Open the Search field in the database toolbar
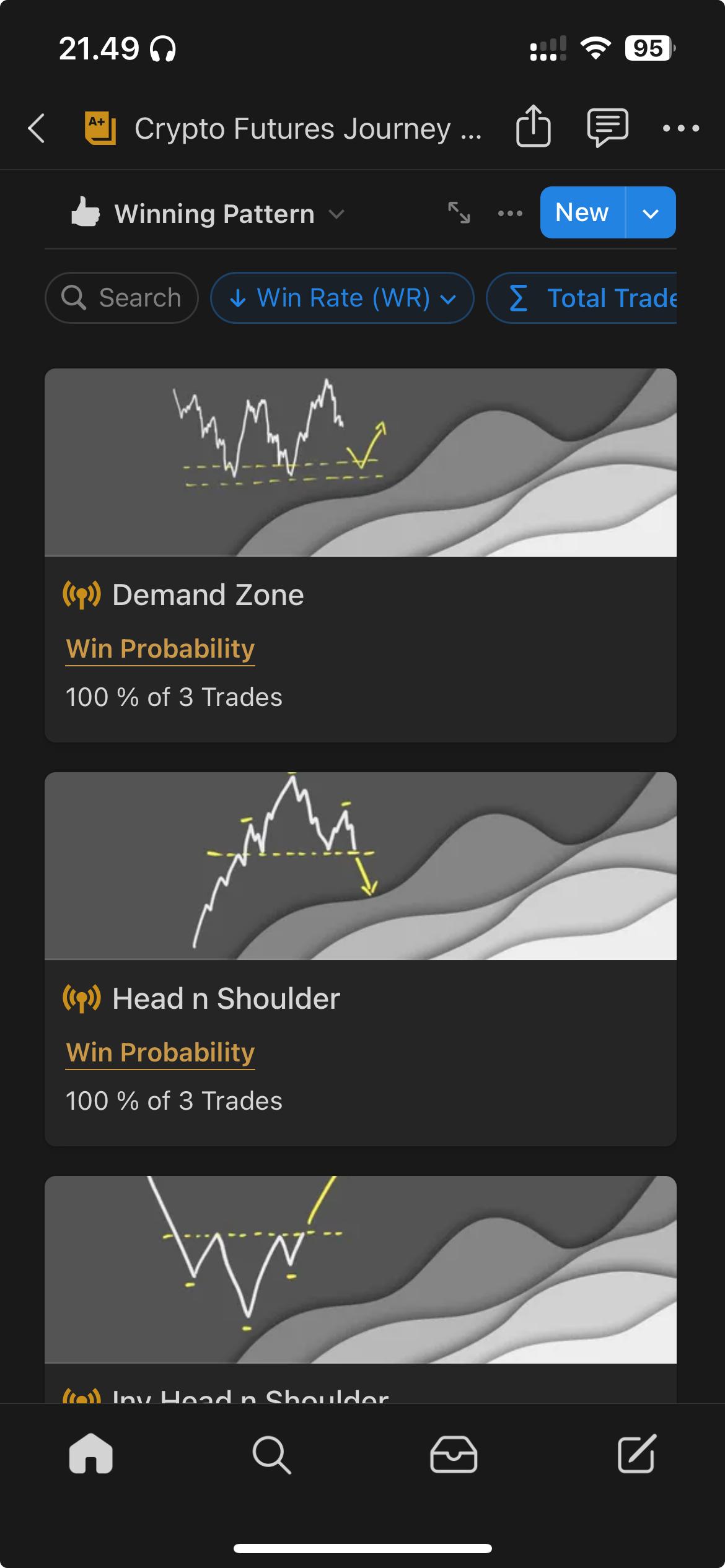The height and width of the screenshot is (1568, 725). tap(121, 298)
